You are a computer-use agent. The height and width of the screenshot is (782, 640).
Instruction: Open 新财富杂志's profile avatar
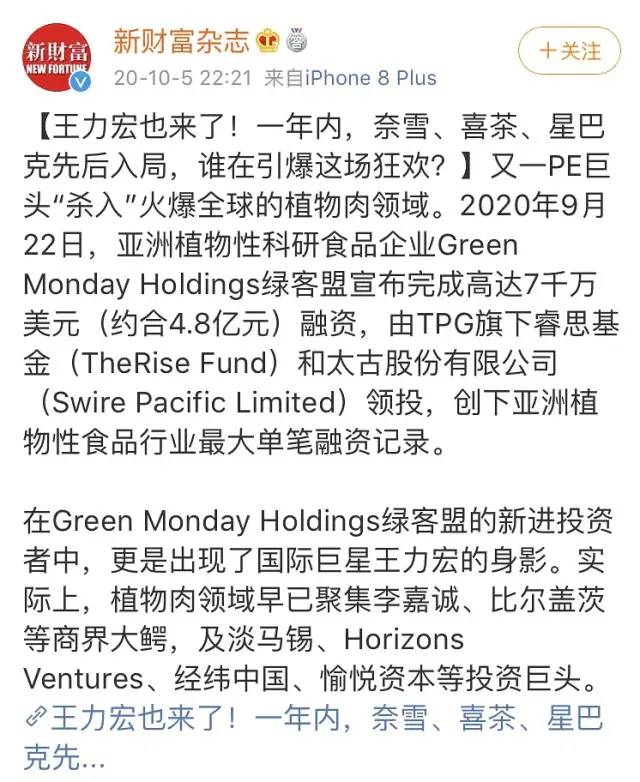coord(56,57)
